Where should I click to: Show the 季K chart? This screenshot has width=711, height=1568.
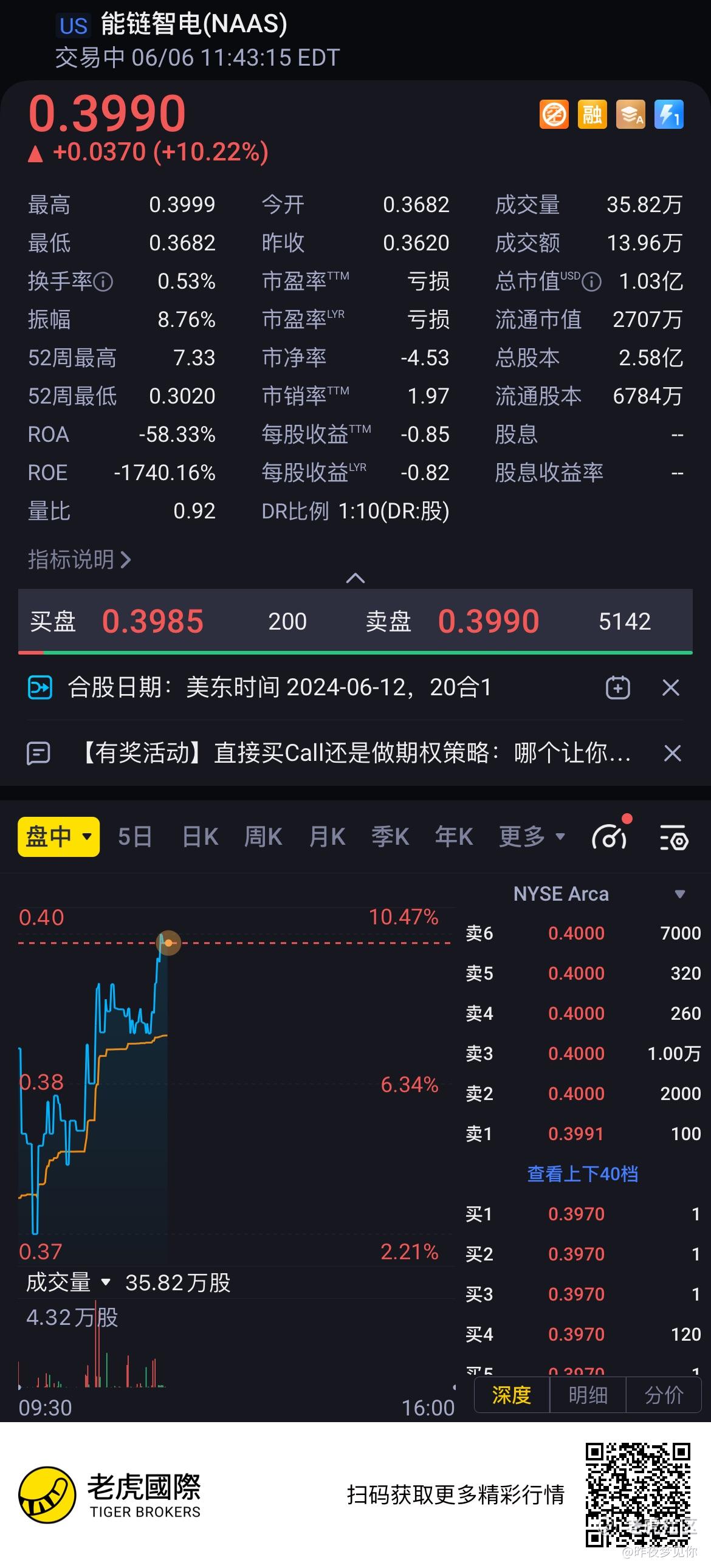(390, 837)
